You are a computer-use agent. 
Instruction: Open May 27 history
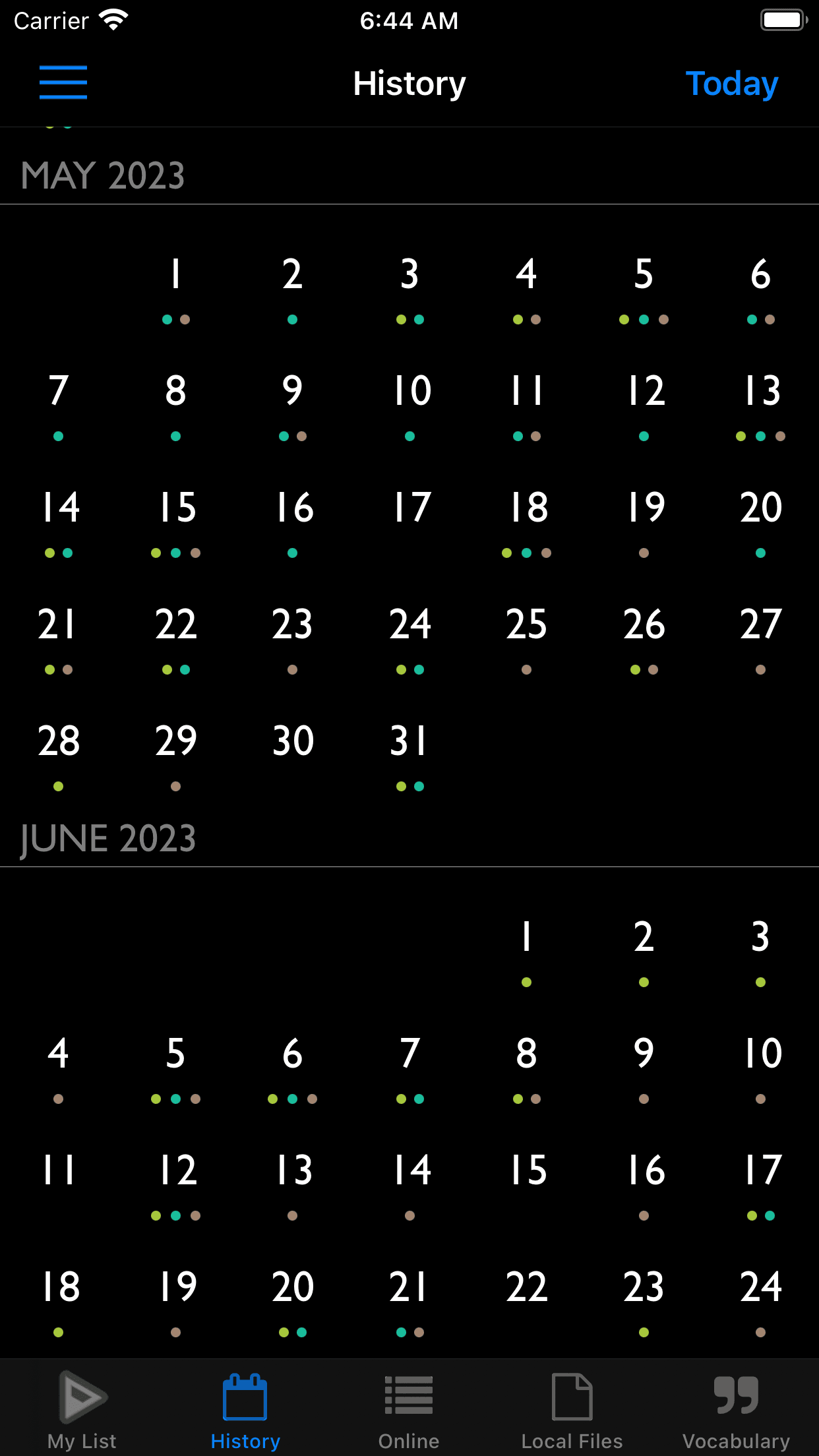(761, 640)
